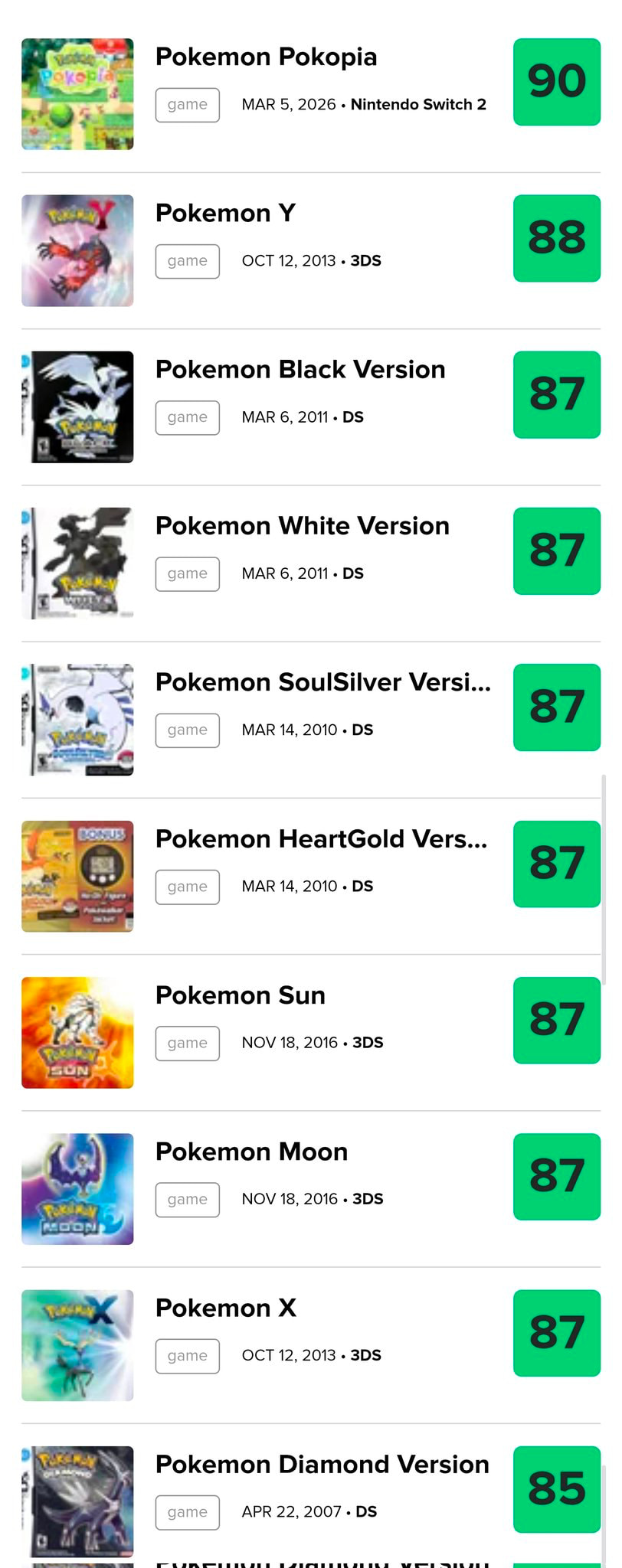
Task: Select Pokemon X from the results
Action: pos(225,1308)
